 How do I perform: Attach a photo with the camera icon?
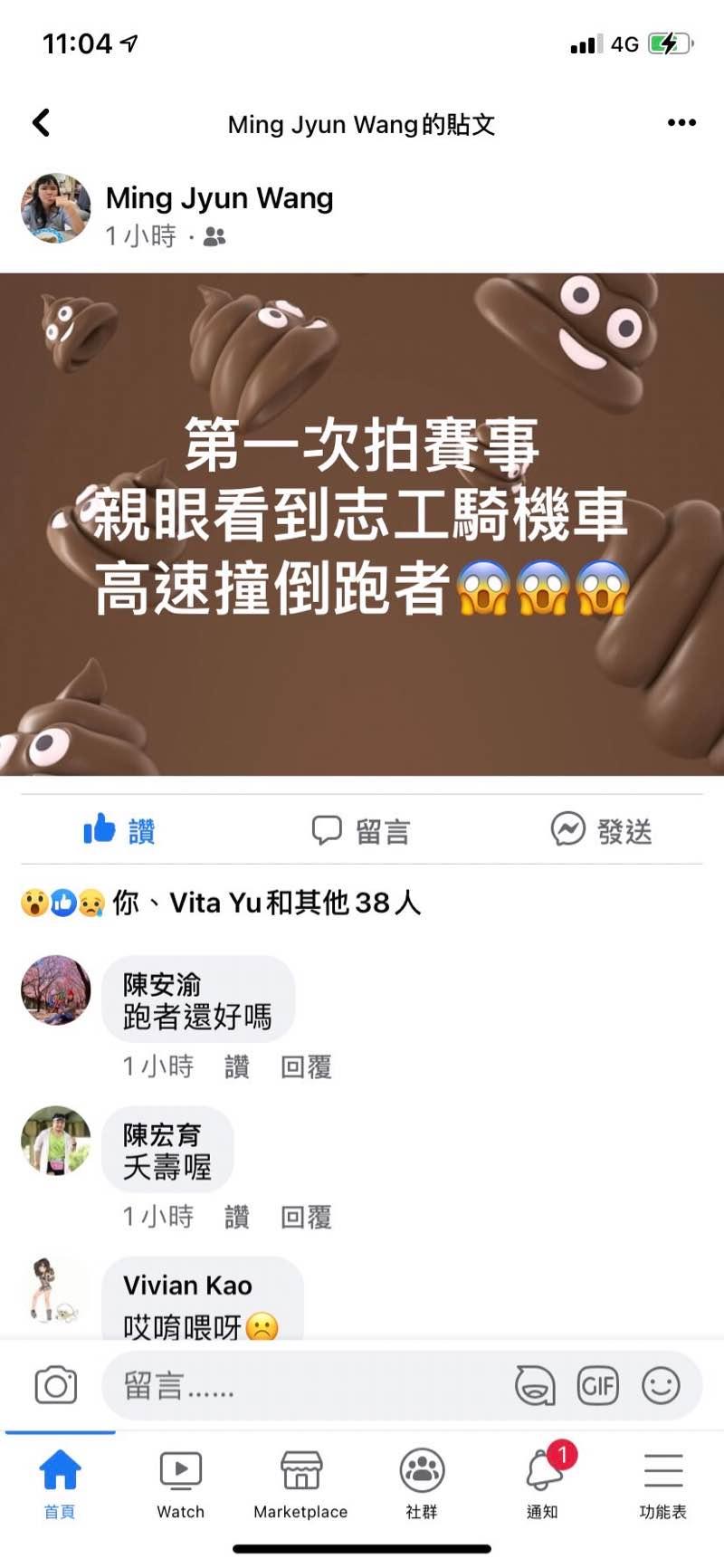[55, 1385]
